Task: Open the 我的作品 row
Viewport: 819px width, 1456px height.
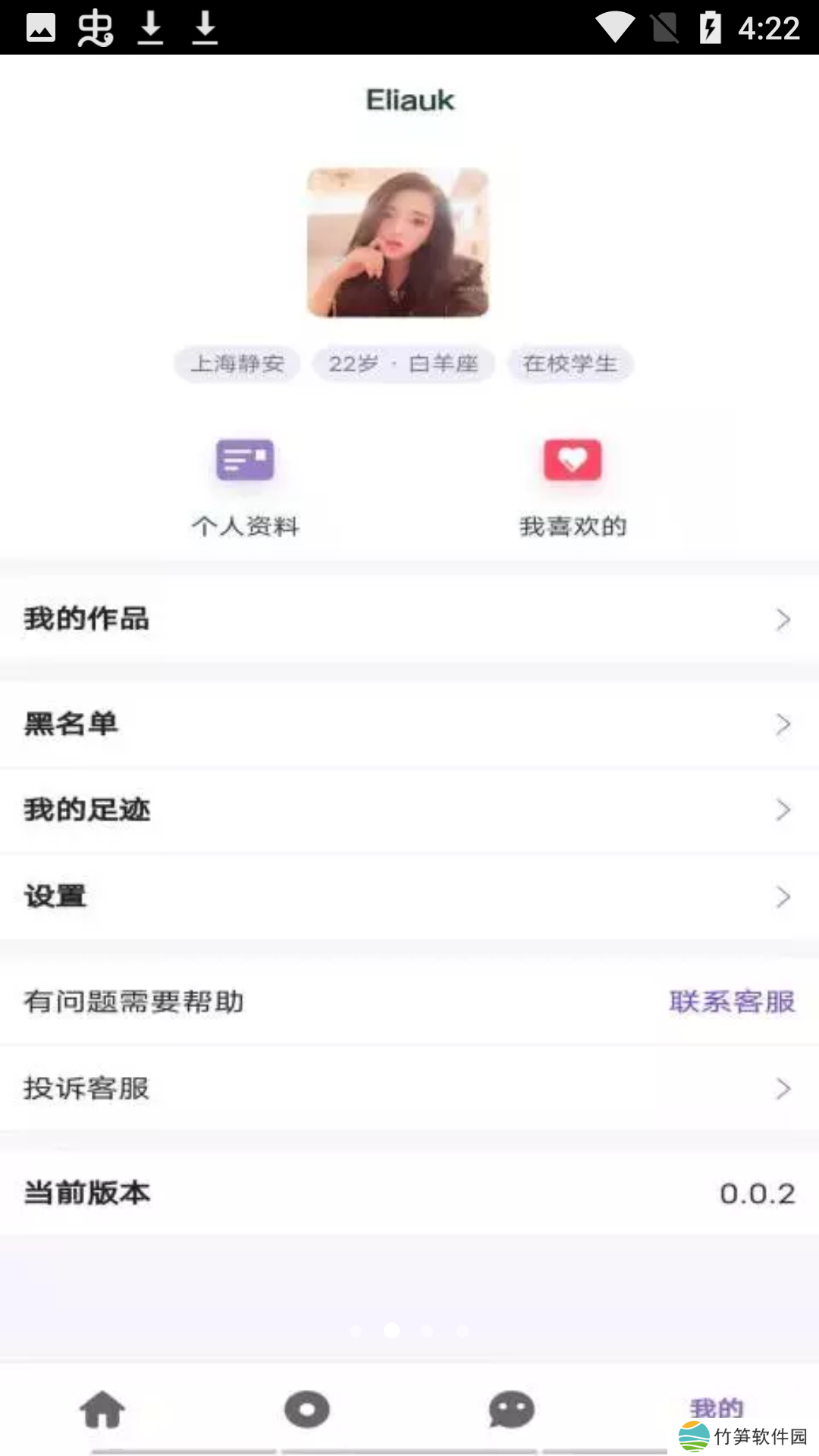Action: point(409,619)
